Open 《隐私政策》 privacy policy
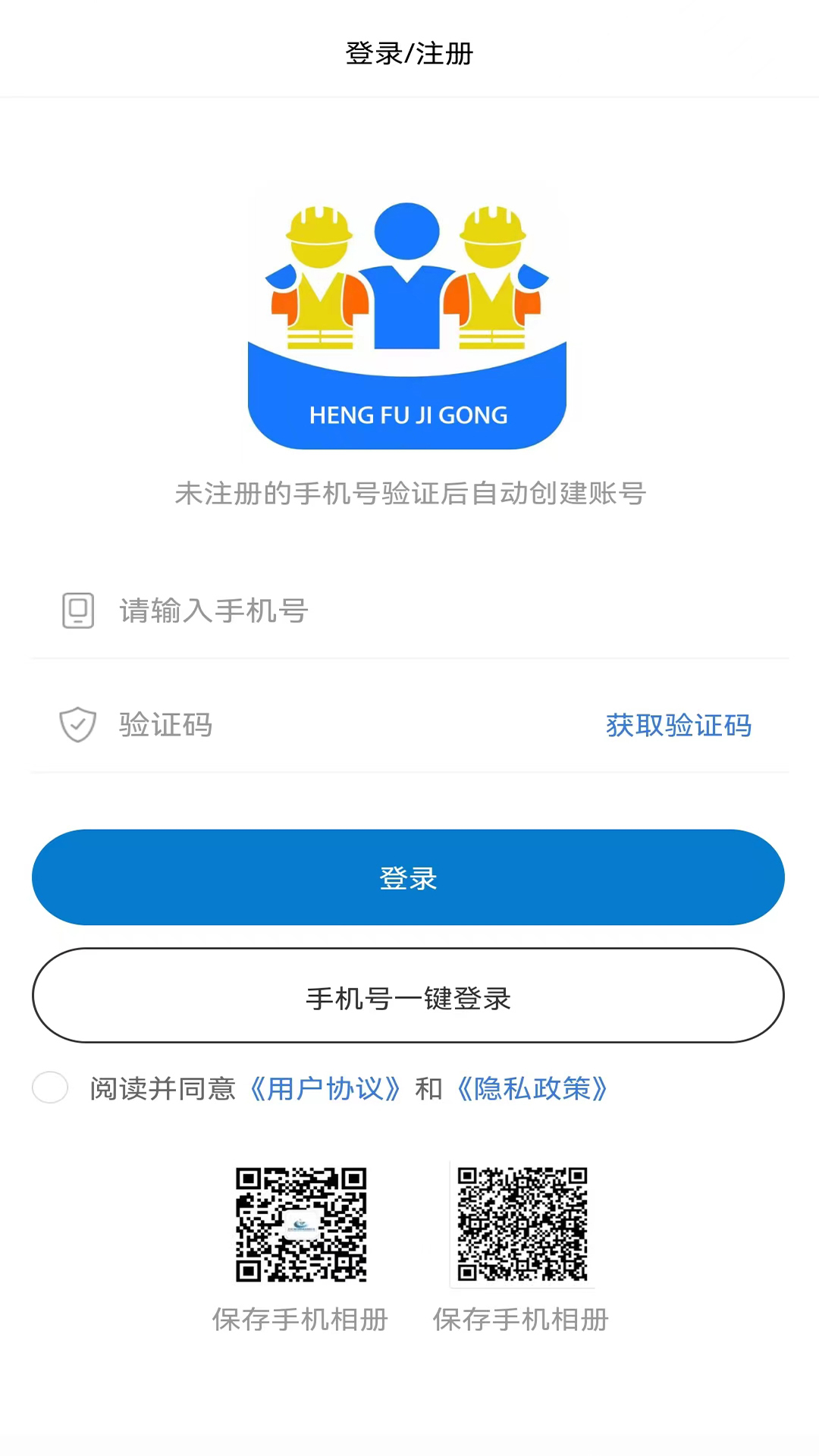The image size is (819, 1456). pyautogui.click(x=532, y=1088)
